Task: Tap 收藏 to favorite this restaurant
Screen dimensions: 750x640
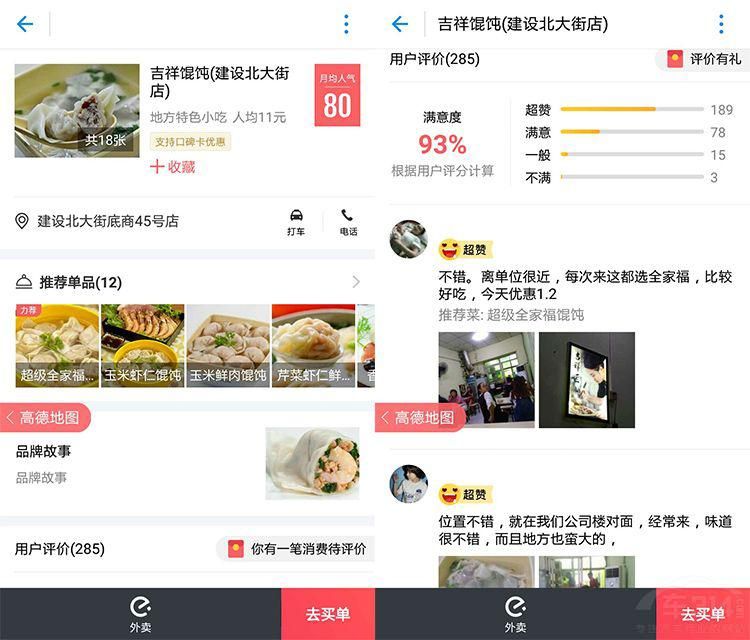Action: 172,166
